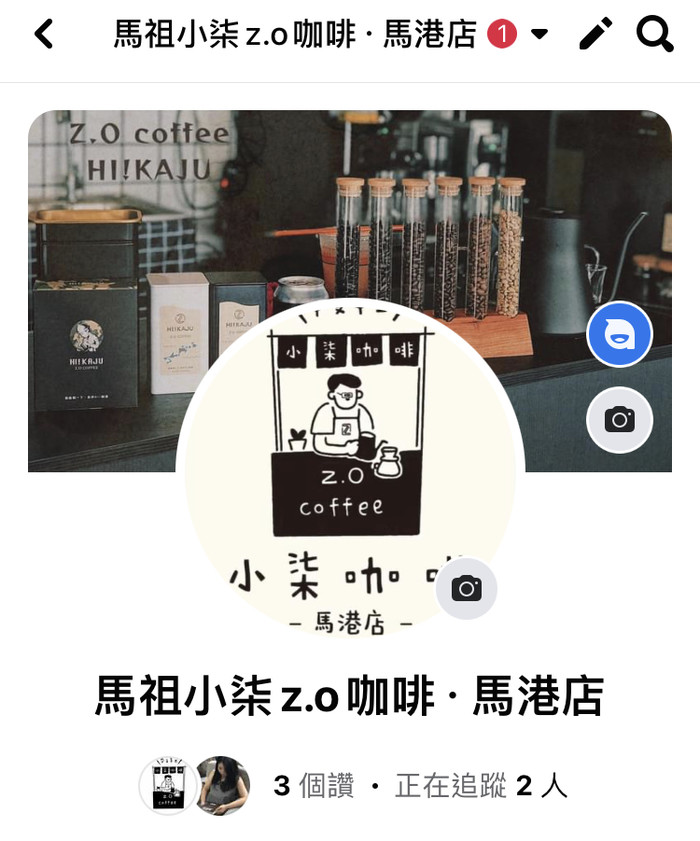
Task: Go back using the back arrow
Action: tap(43, 35)
